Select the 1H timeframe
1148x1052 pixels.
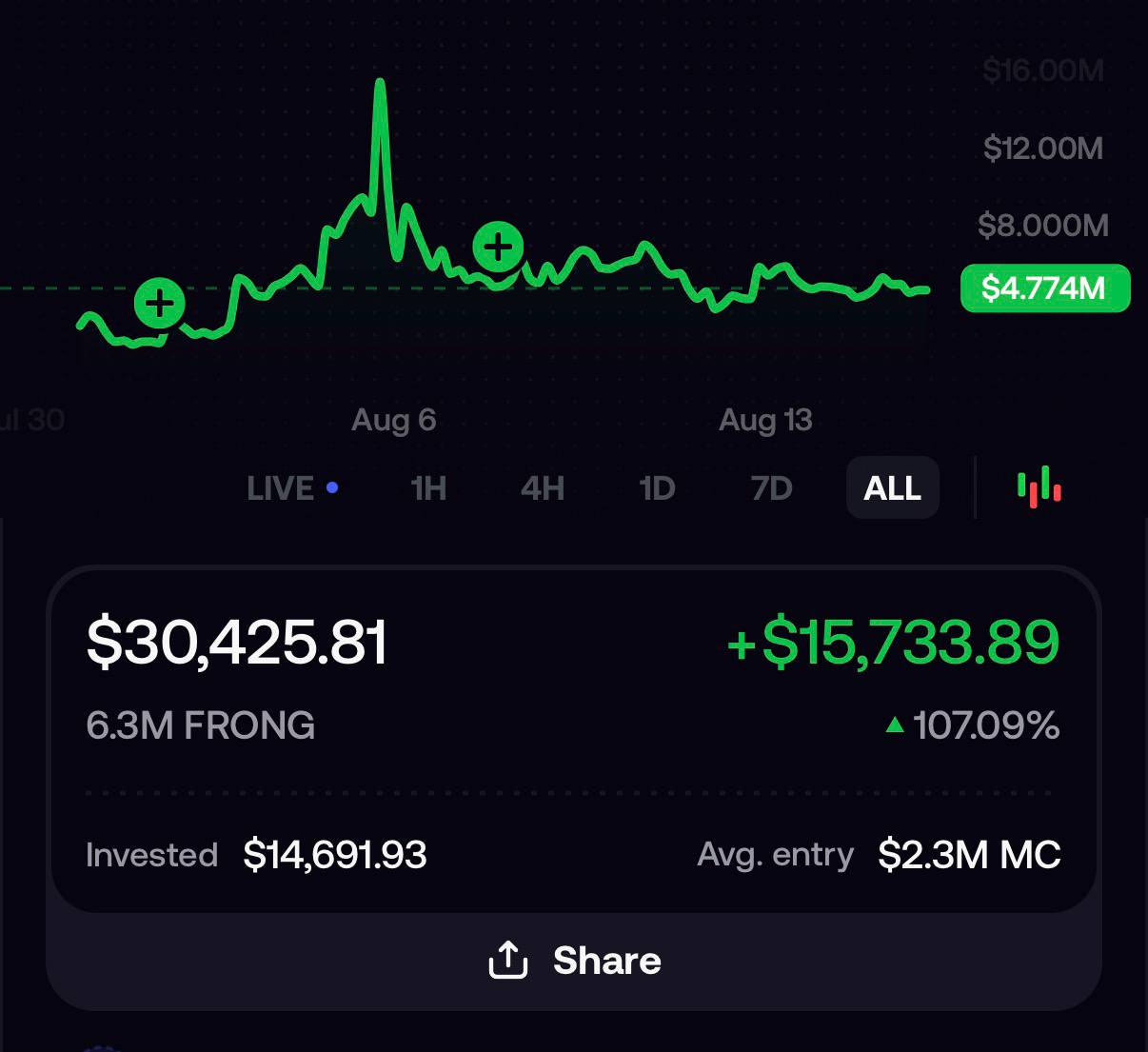point(428,488)
